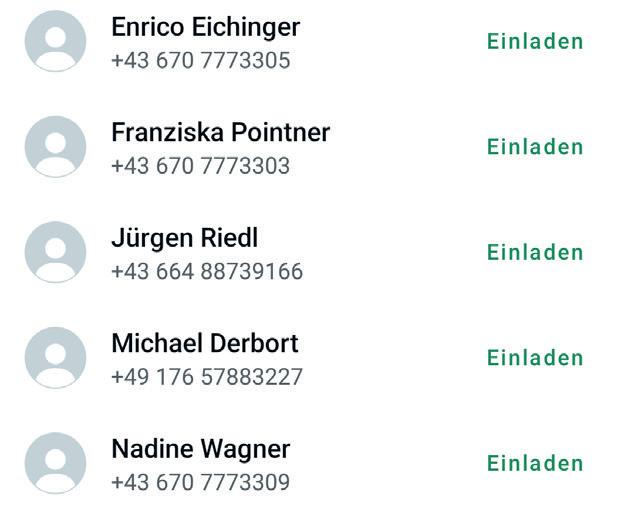This screenshot has width=634, height=514.
Task: Open Michael Derbort's contact entry
Action: point(205,358)
